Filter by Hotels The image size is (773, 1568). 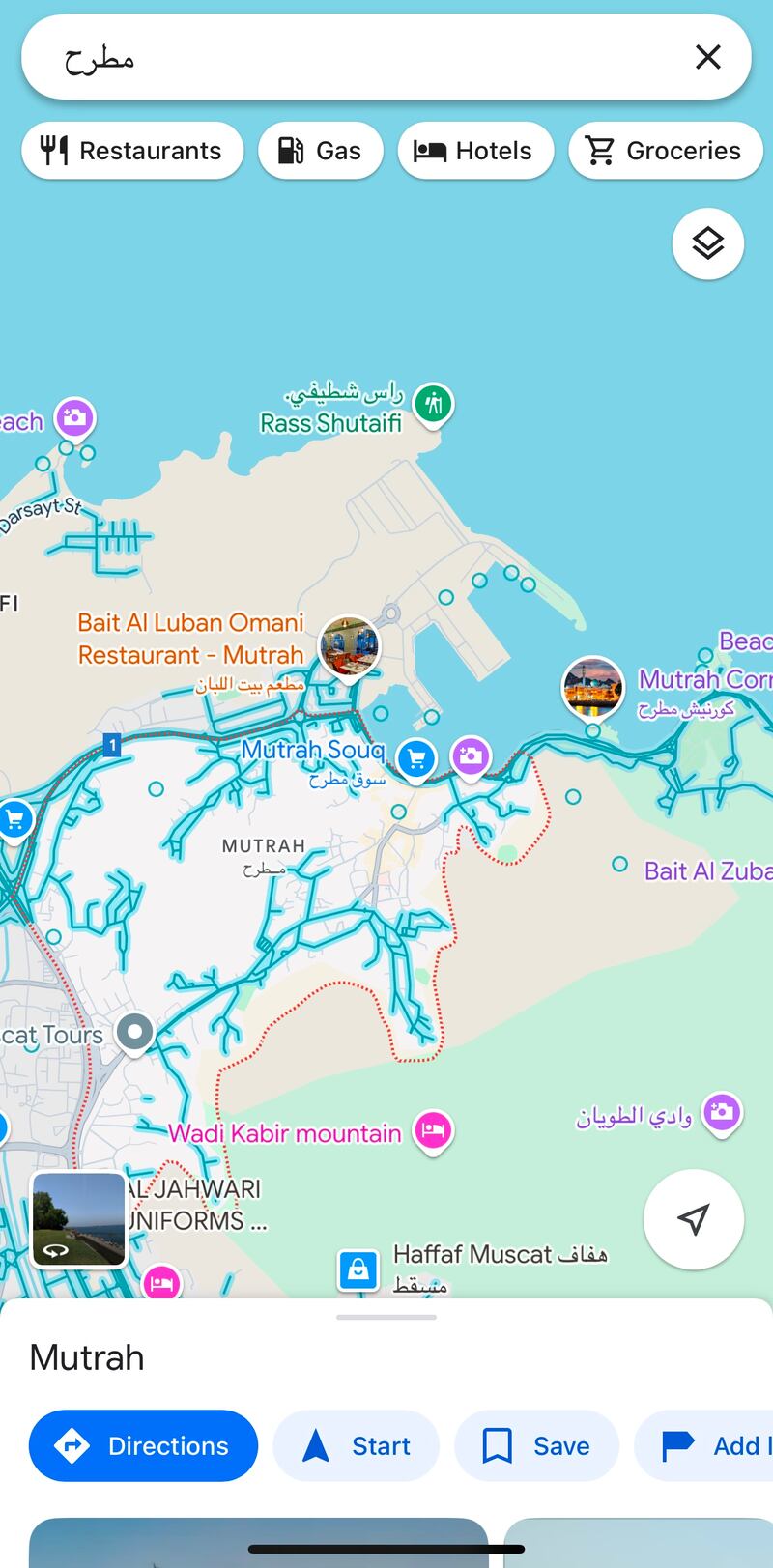(x=474, y=151)
